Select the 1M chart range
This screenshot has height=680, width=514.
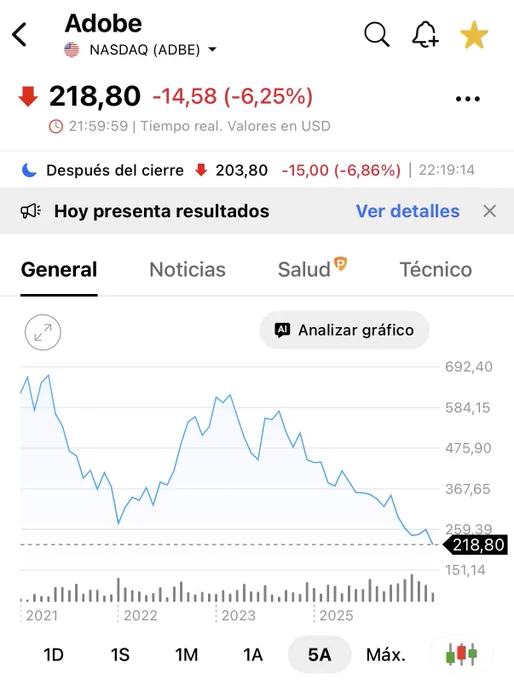[187, 654]
